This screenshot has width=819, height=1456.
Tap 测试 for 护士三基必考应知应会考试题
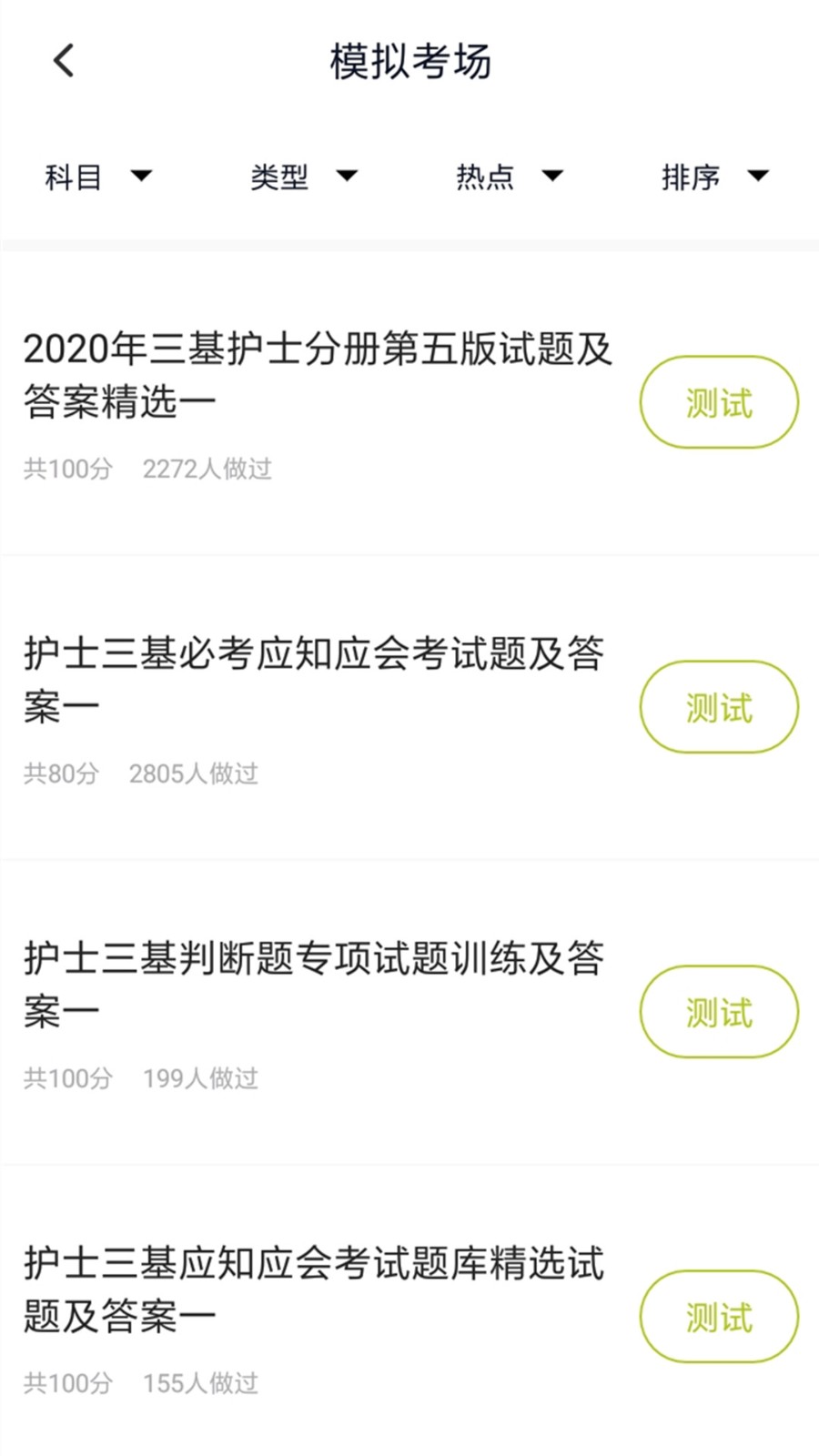click(718, 706)
